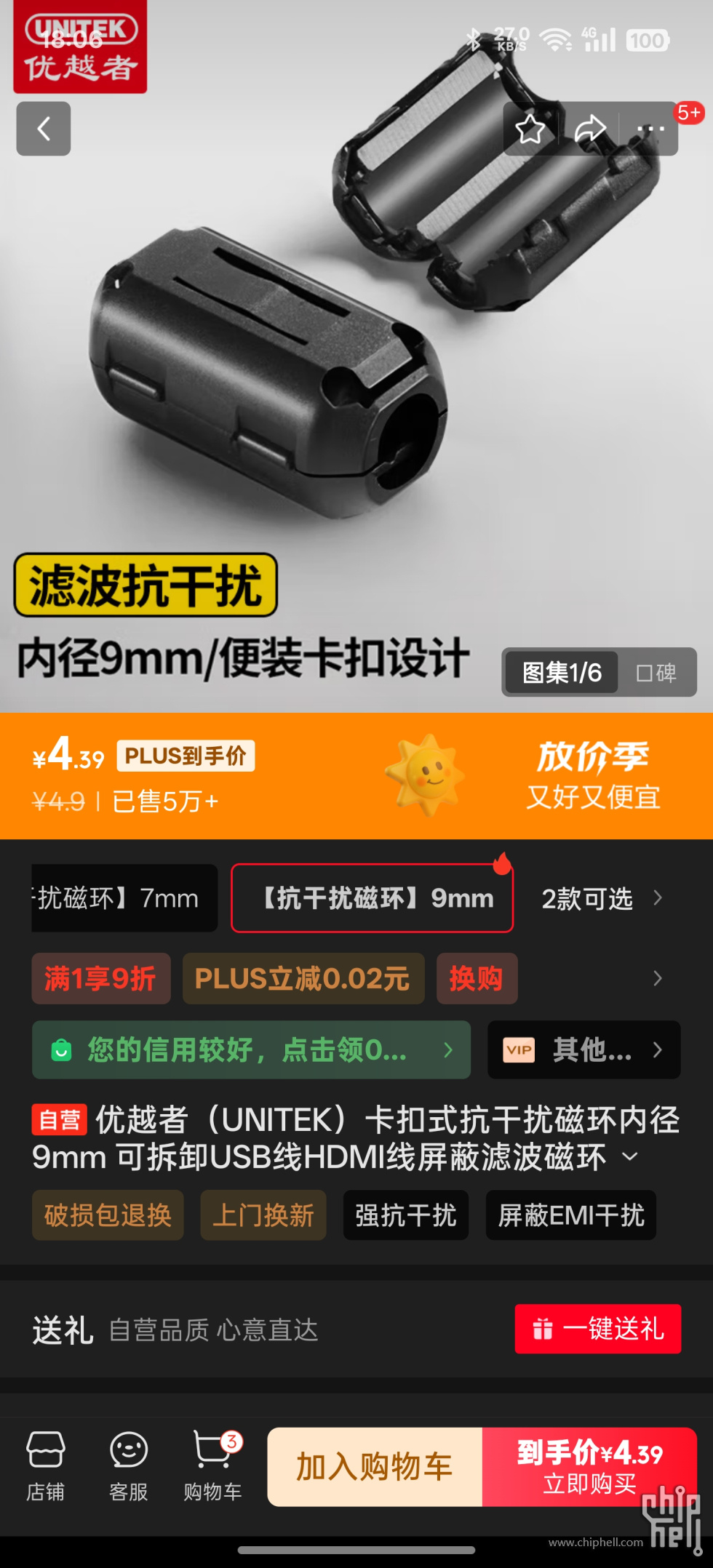Tap the 满1享9折 promotion chip

pyautogui.click(x=101, y=979)
